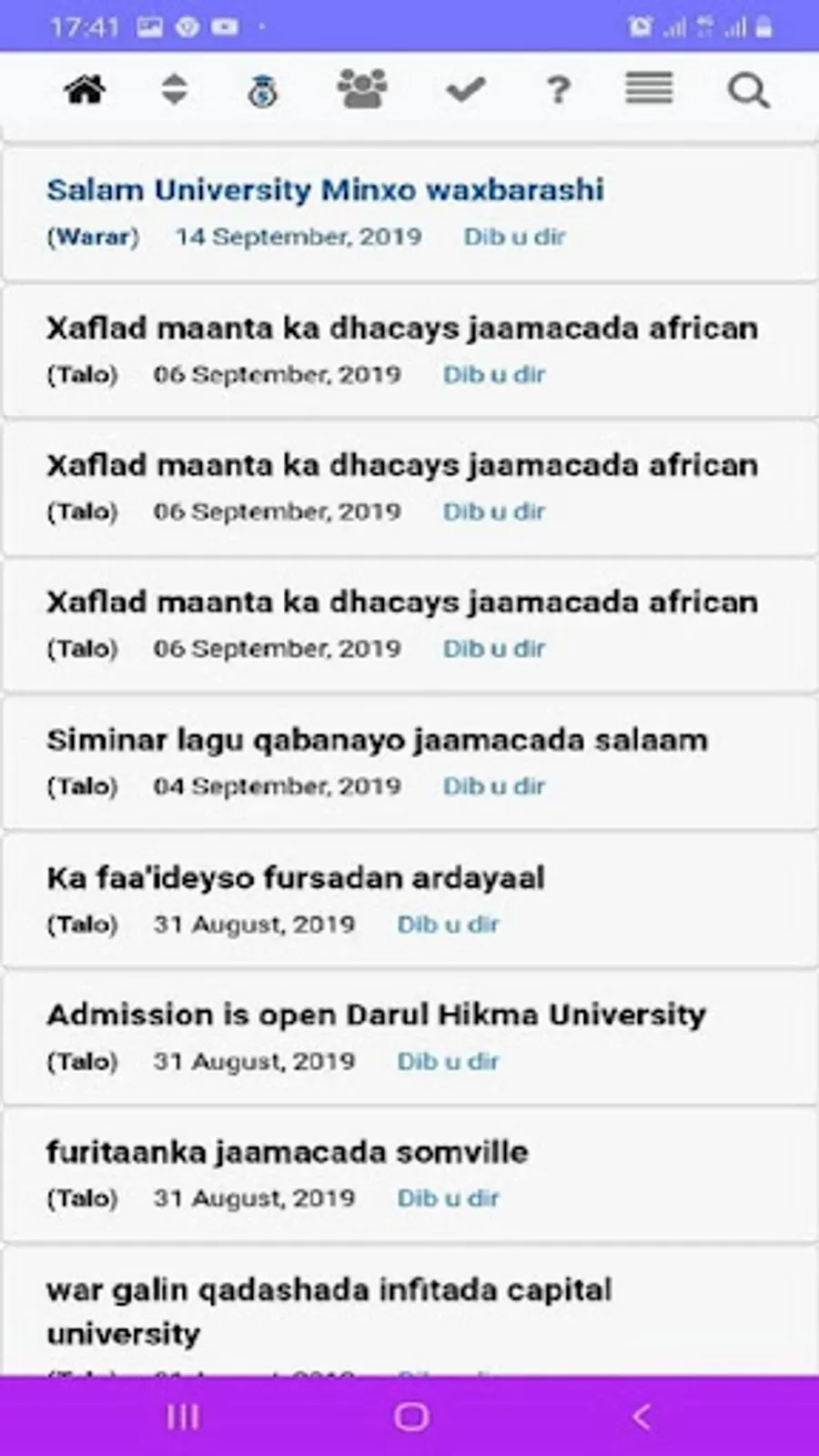This screenshot has height=1456, width=819.
Task: Open Admission is open Darul Hikma University
Action: [x=376, y=1015]
